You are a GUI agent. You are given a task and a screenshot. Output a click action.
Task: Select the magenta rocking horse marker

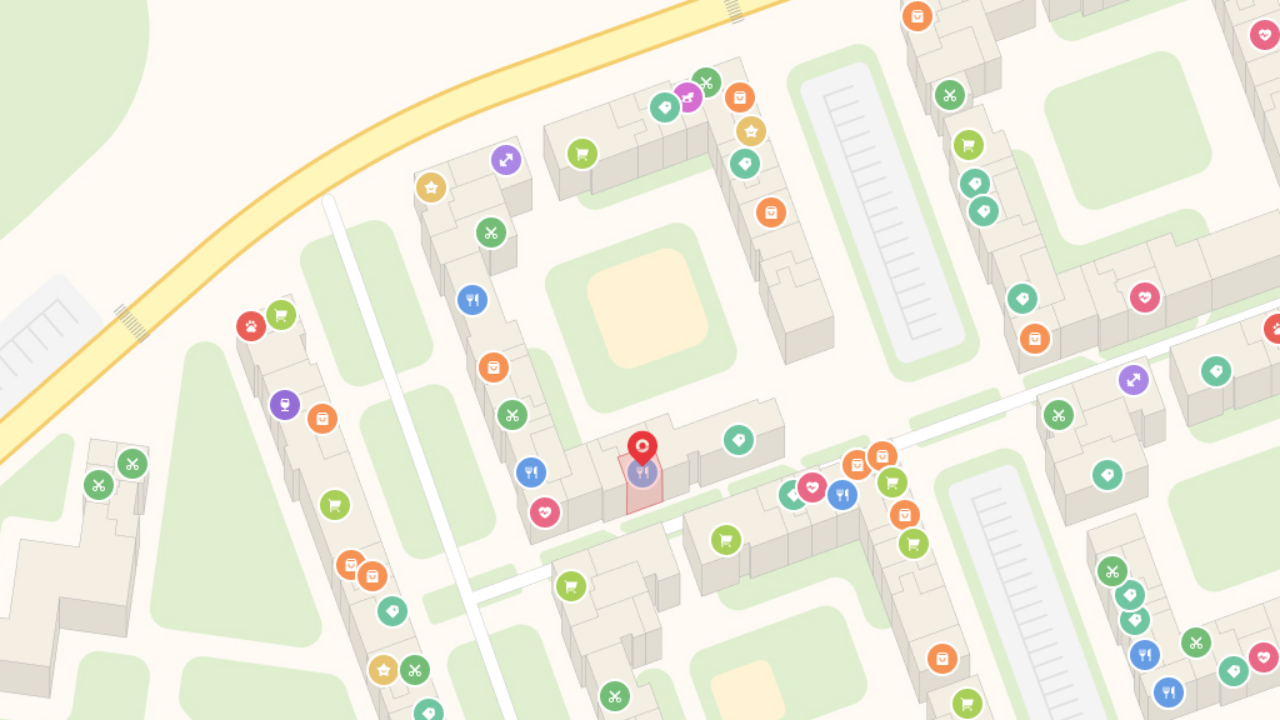tap(688, 98)
